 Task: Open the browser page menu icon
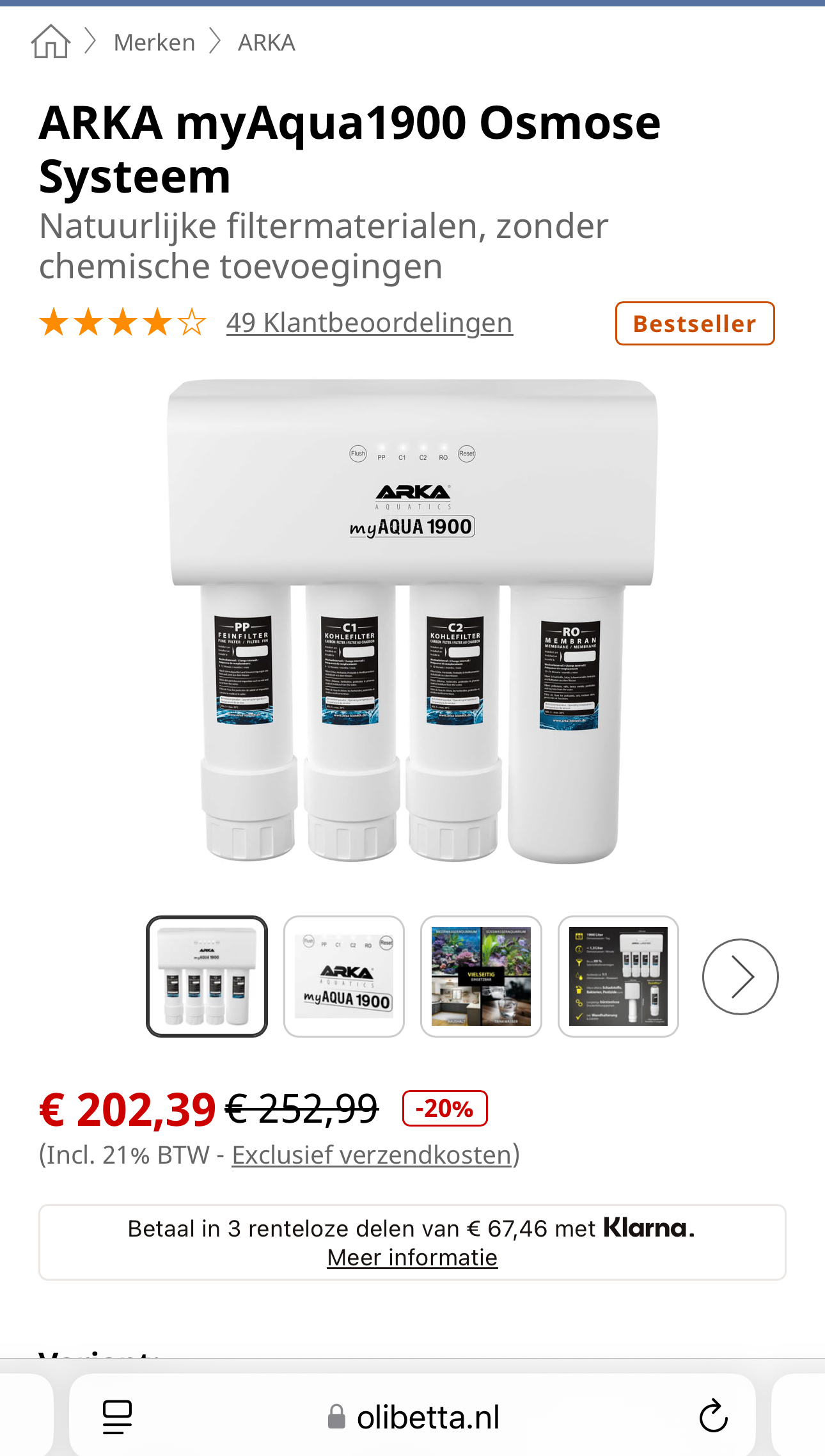click(x=117, y=1416)
